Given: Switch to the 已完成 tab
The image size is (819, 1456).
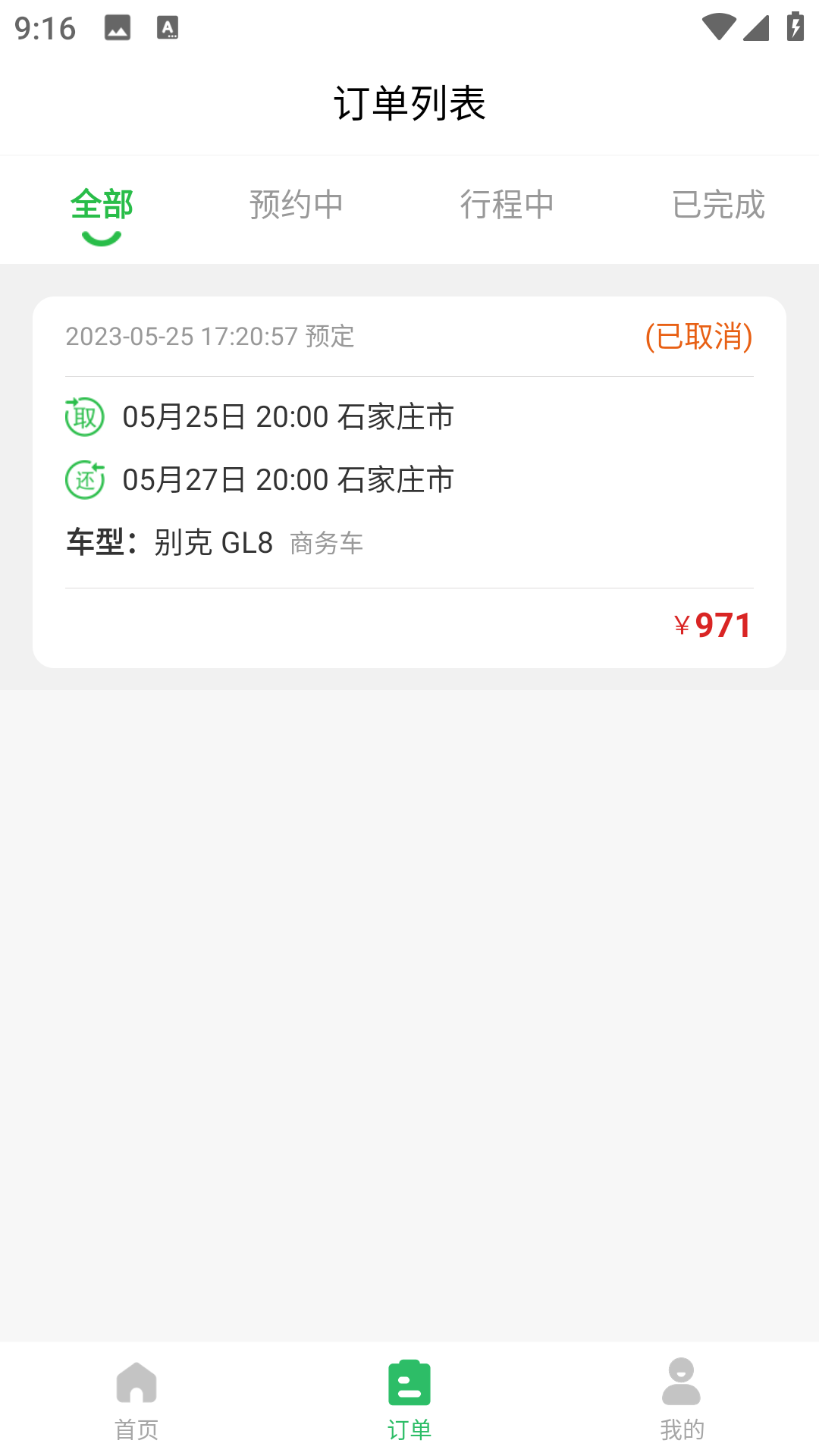Looking at the screenshot, I should 717,203.
